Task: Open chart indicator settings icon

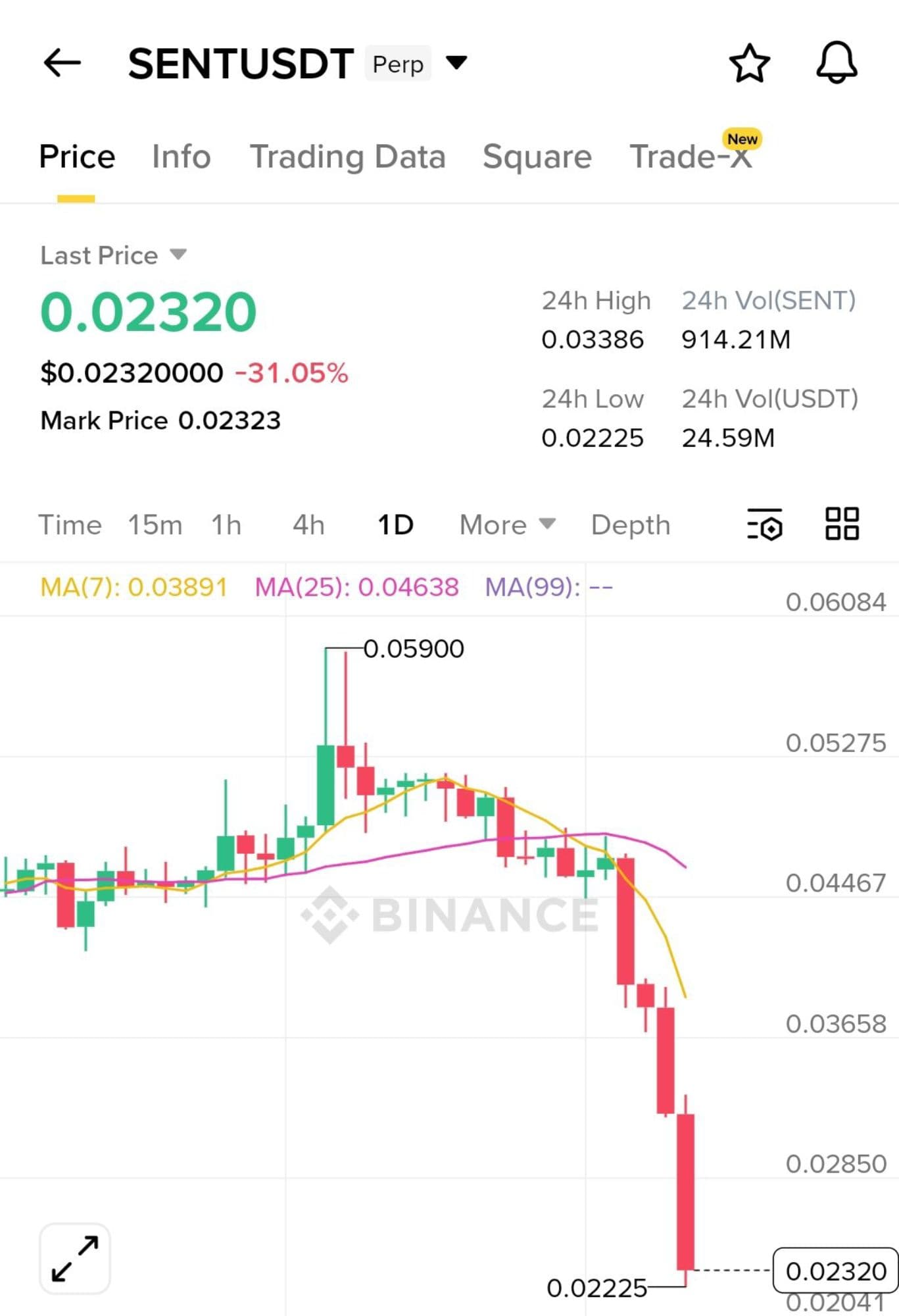Action: tap(765, 524)
